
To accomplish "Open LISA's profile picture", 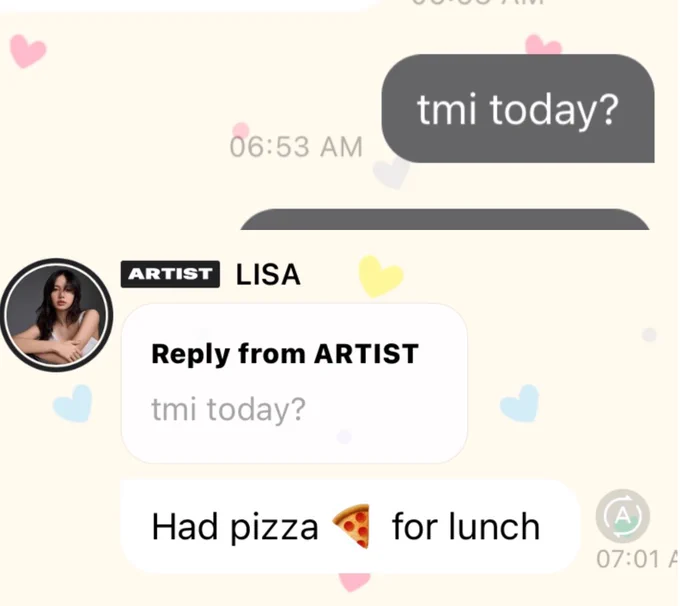I will [x=56, y=315].
